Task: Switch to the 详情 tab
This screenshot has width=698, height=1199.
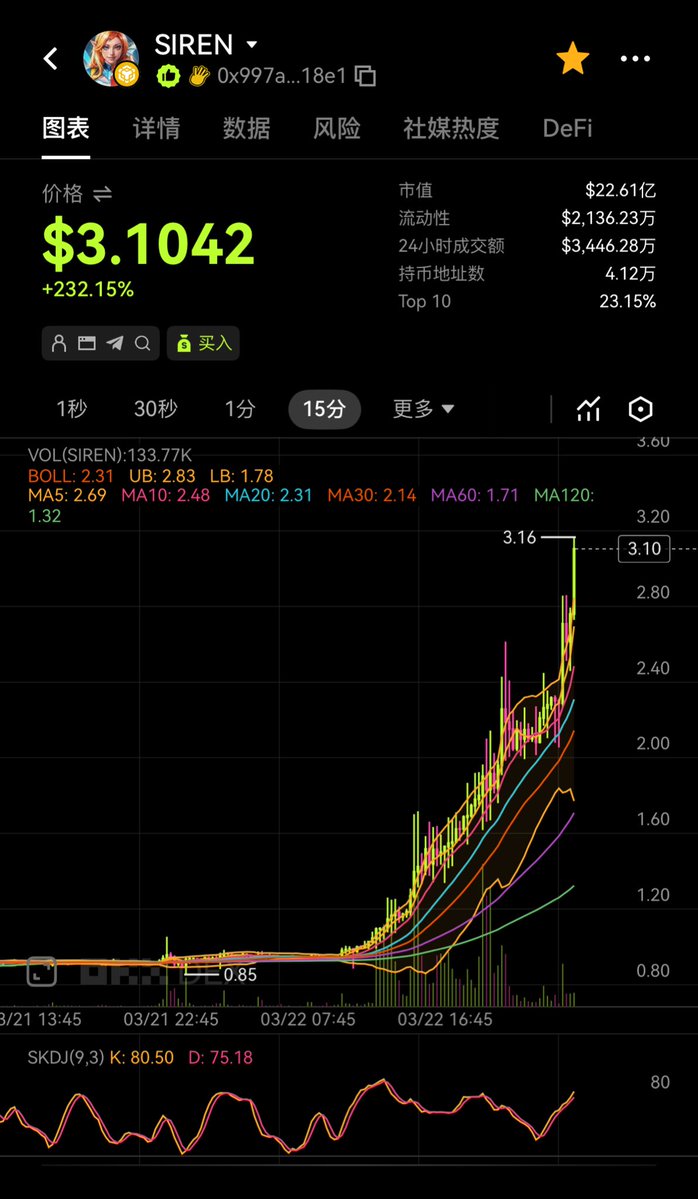Action: 156,128
